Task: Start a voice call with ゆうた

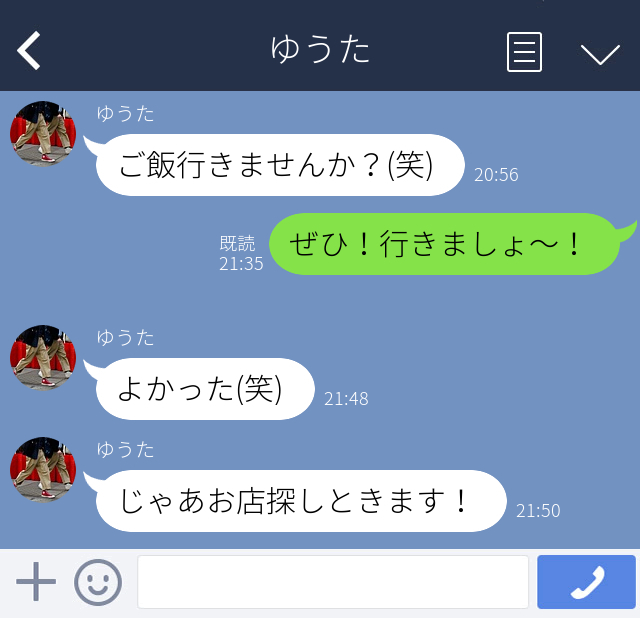Action: coord(586,582)
